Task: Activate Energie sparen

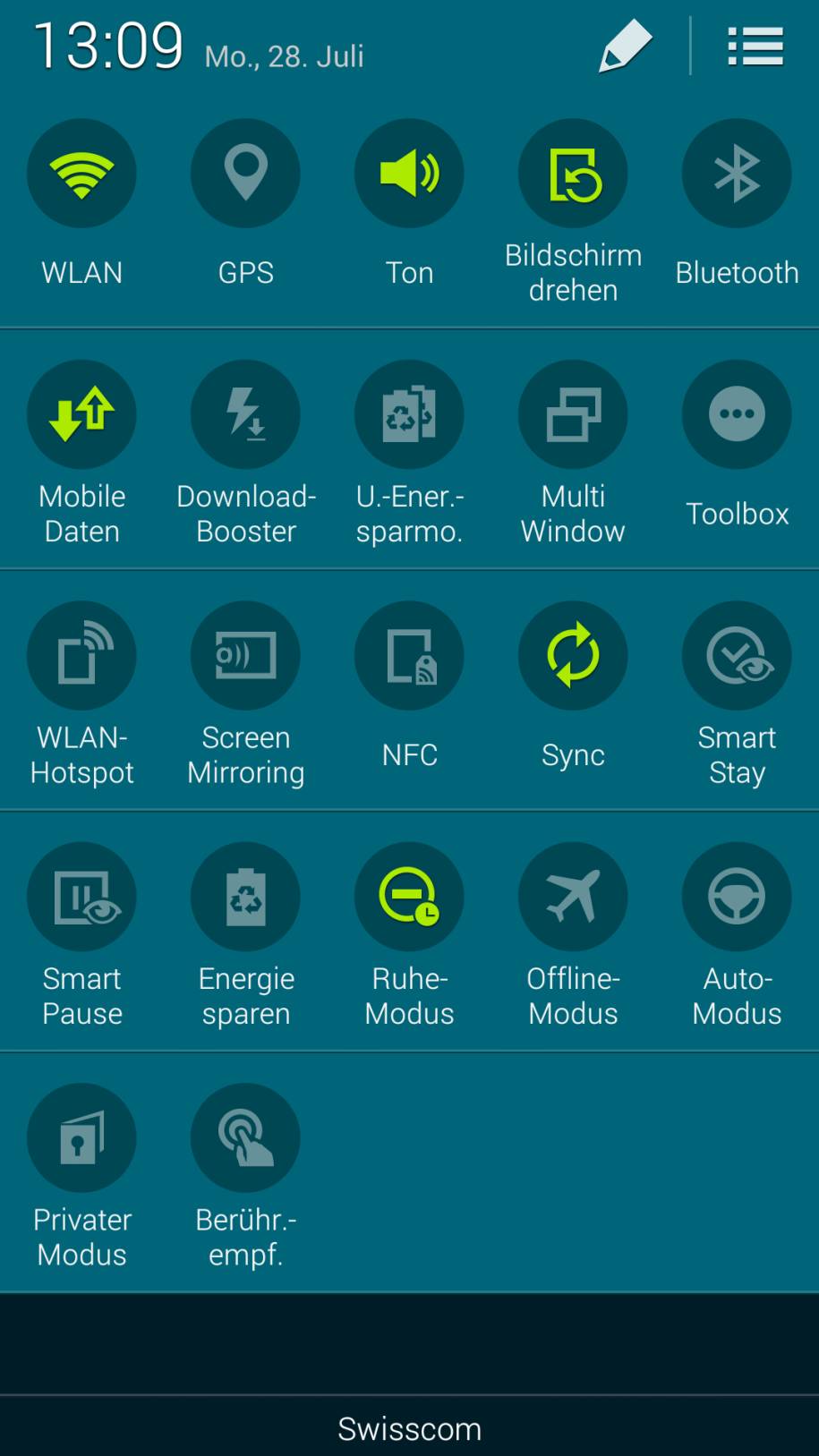Action: coord(245,897)
